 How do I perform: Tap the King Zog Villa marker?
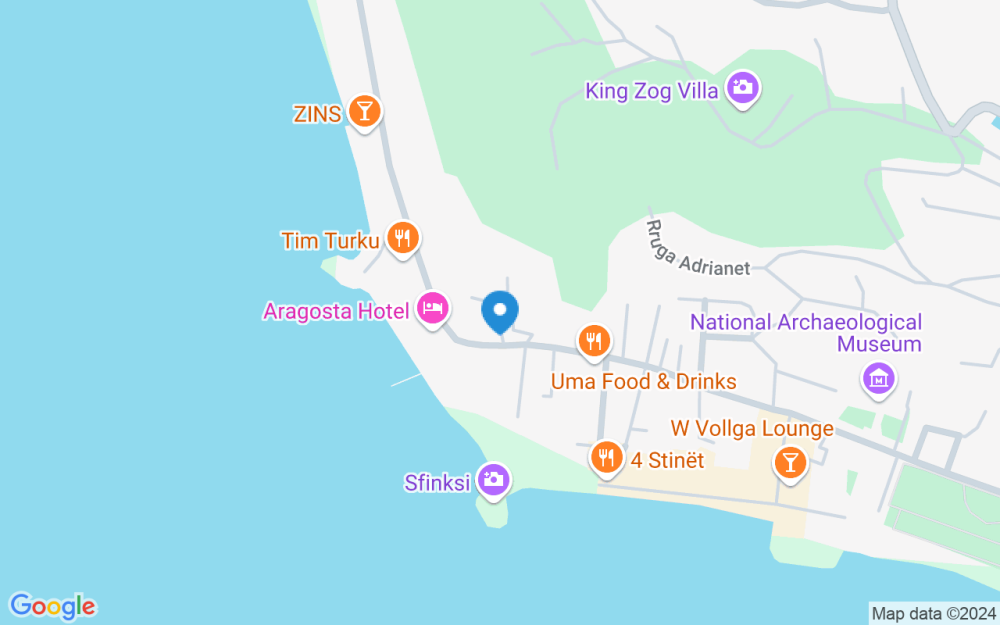[743, 88]
